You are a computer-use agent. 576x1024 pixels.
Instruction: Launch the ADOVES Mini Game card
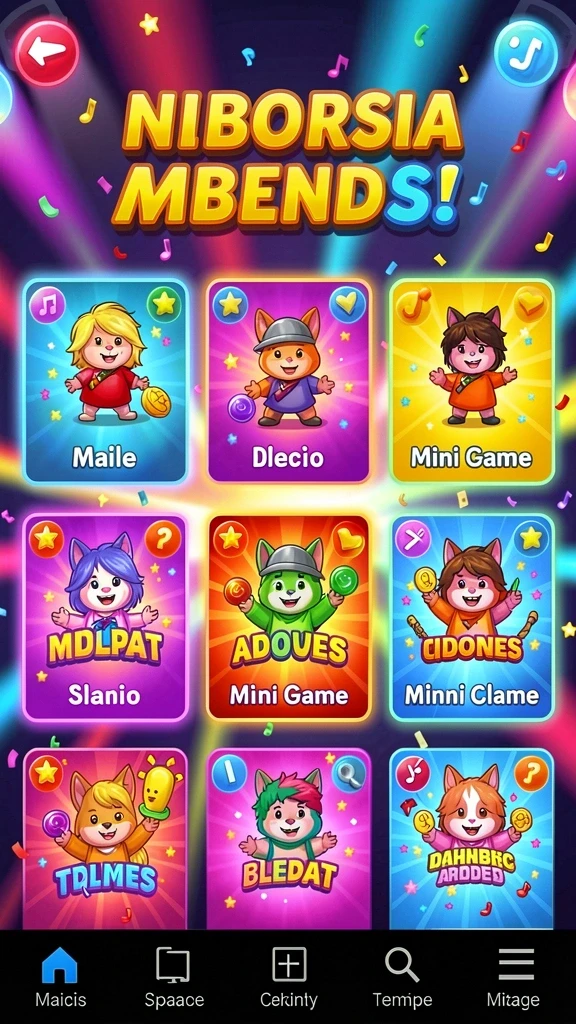(x=289, y=618)
